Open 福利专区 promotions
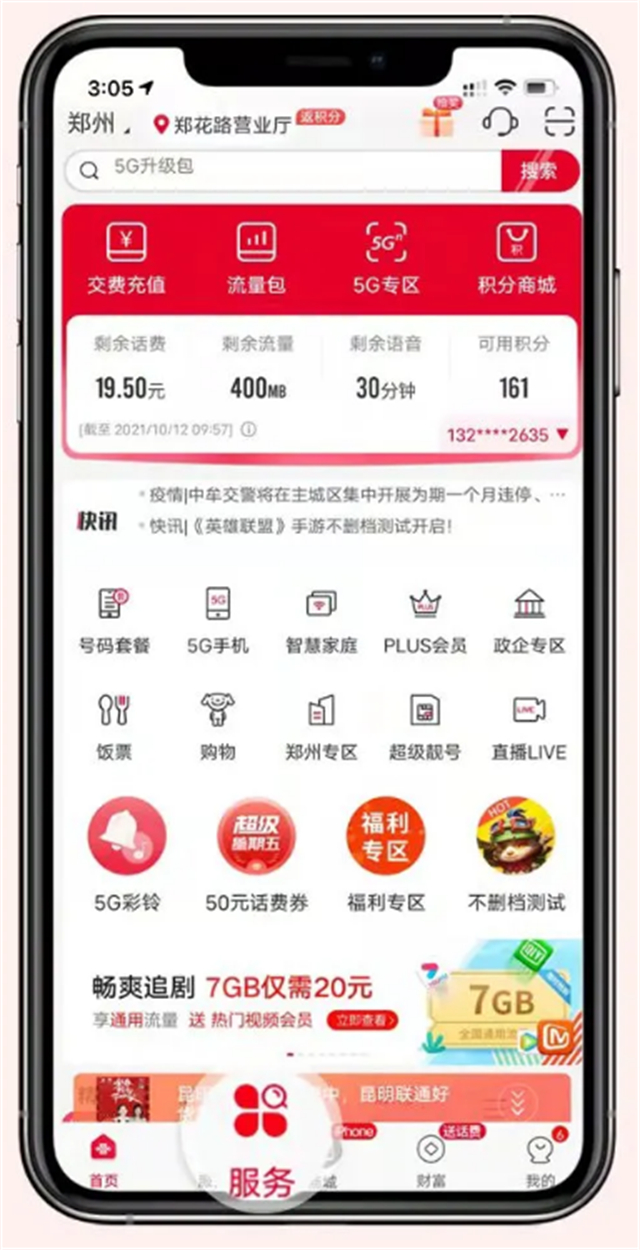Screen dimensions: 640x1250 click(386, 853)
